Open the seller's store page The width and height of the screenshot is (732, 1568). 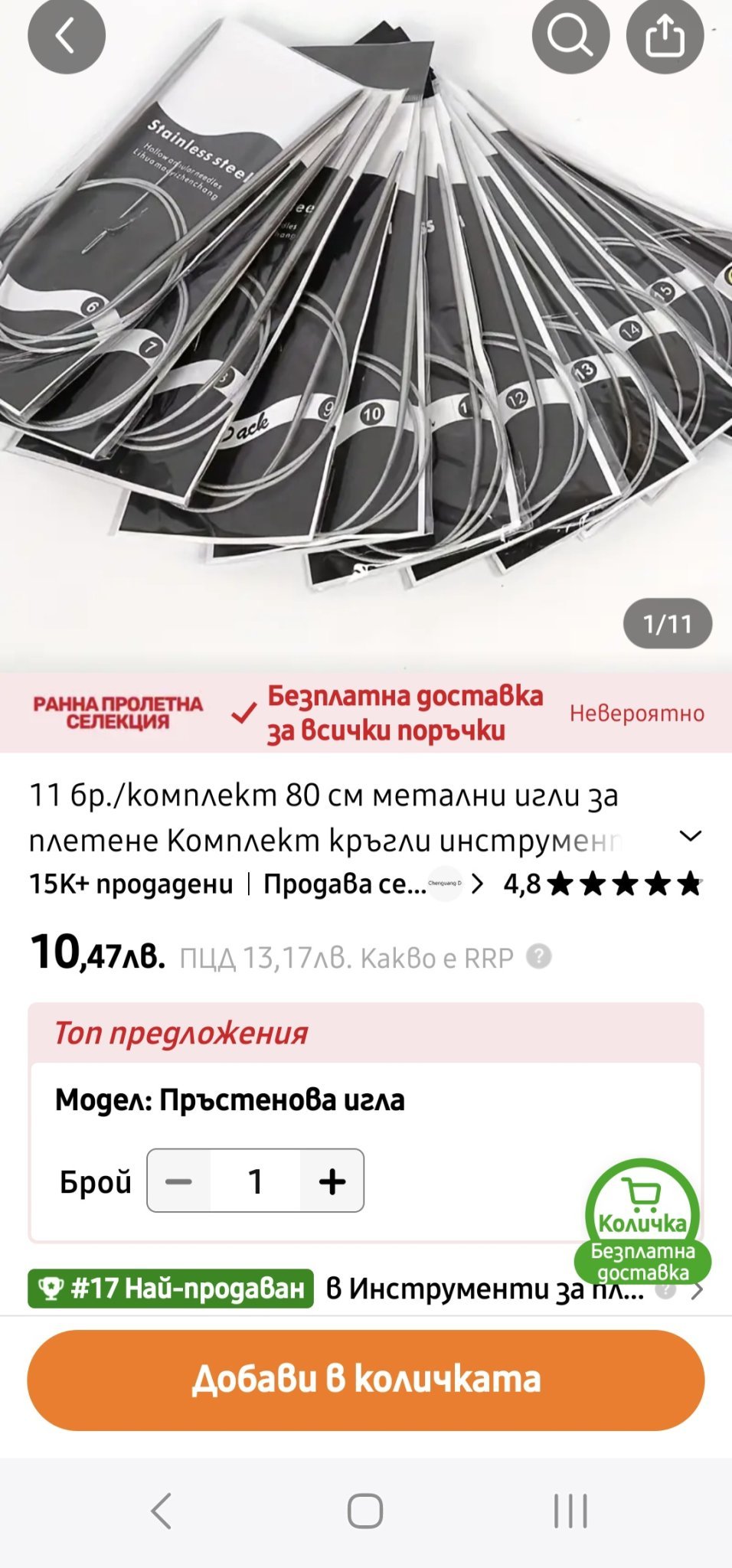coord(373,884)
